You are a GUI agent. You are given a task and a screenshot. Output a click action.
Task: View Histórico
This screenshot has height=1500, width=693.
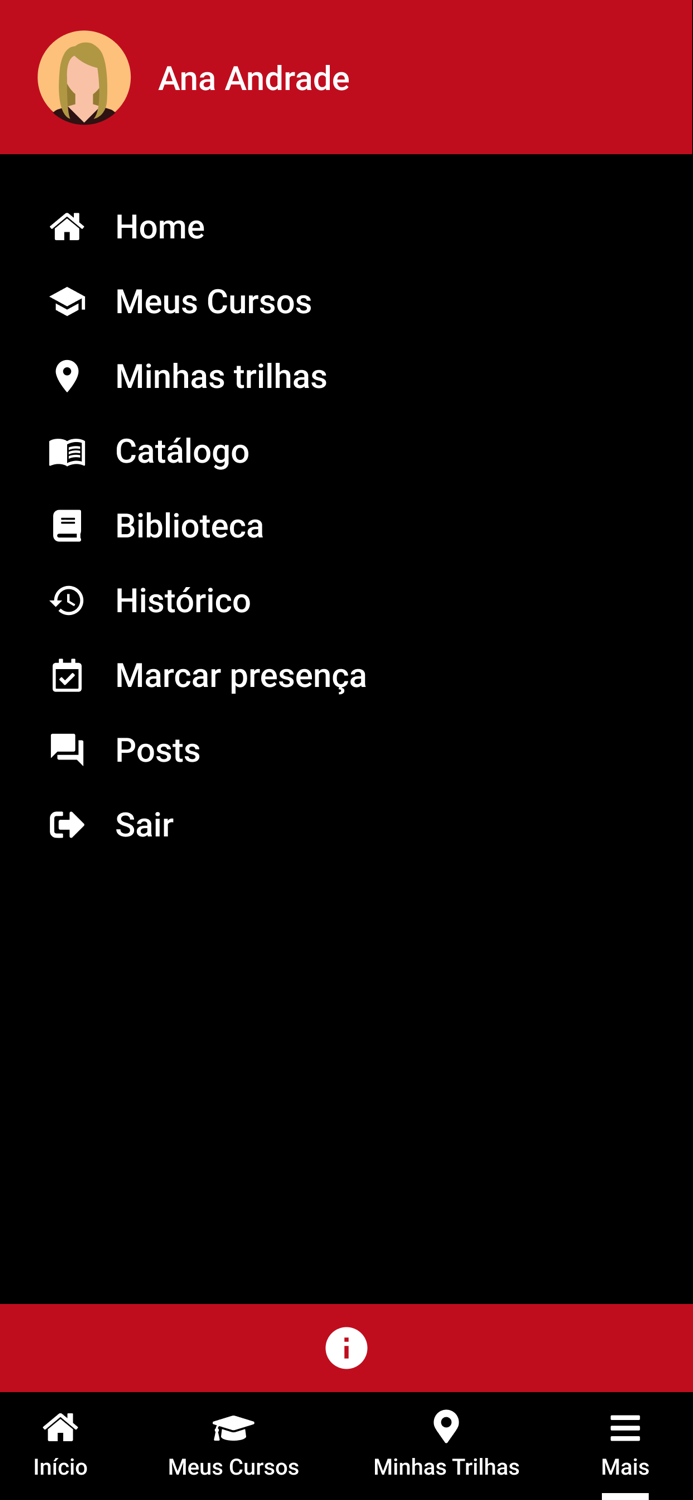(x=183, y=601)
